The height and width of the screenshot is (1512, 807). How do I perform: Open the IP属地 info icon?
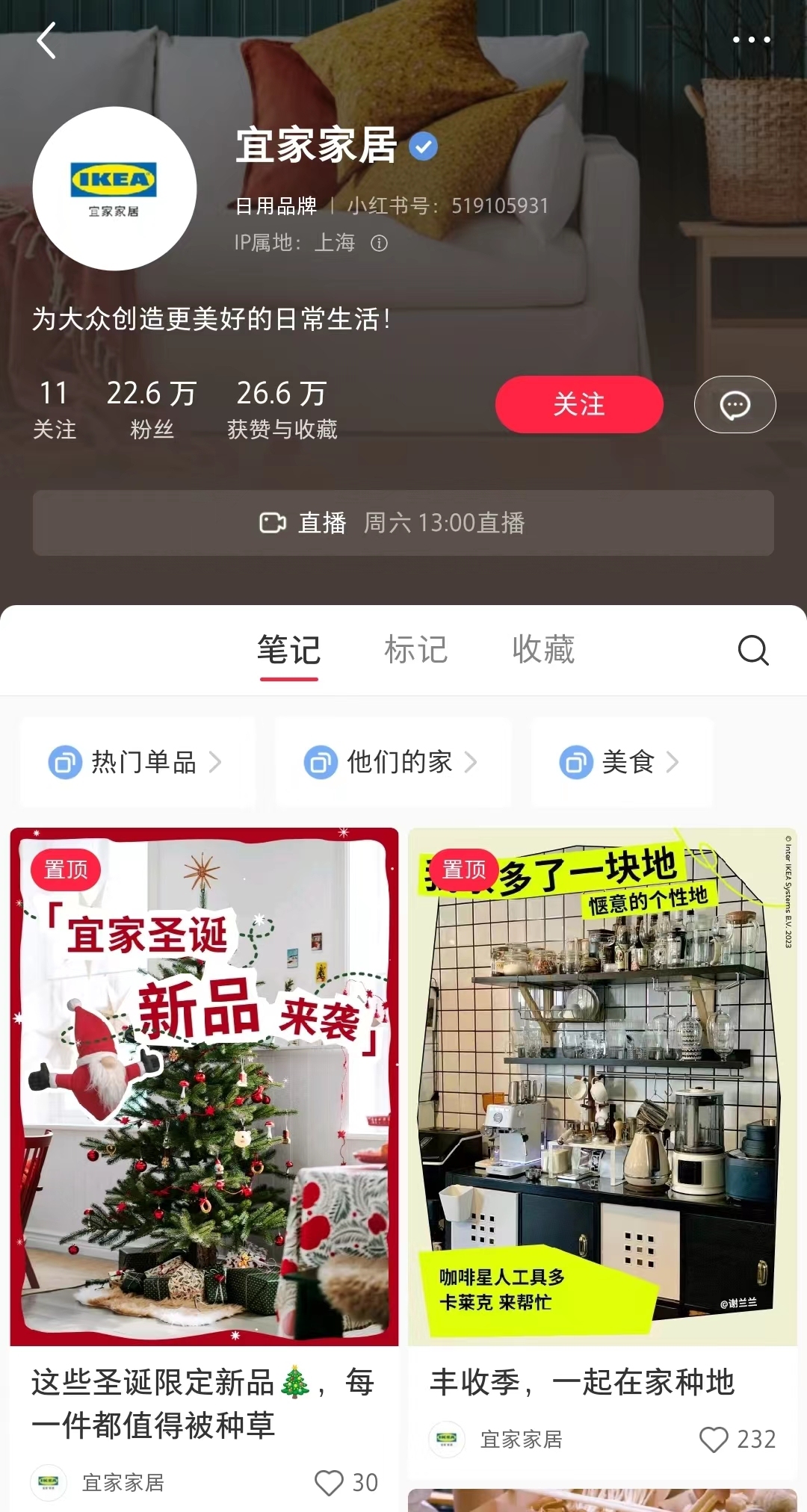click(380, 244)
